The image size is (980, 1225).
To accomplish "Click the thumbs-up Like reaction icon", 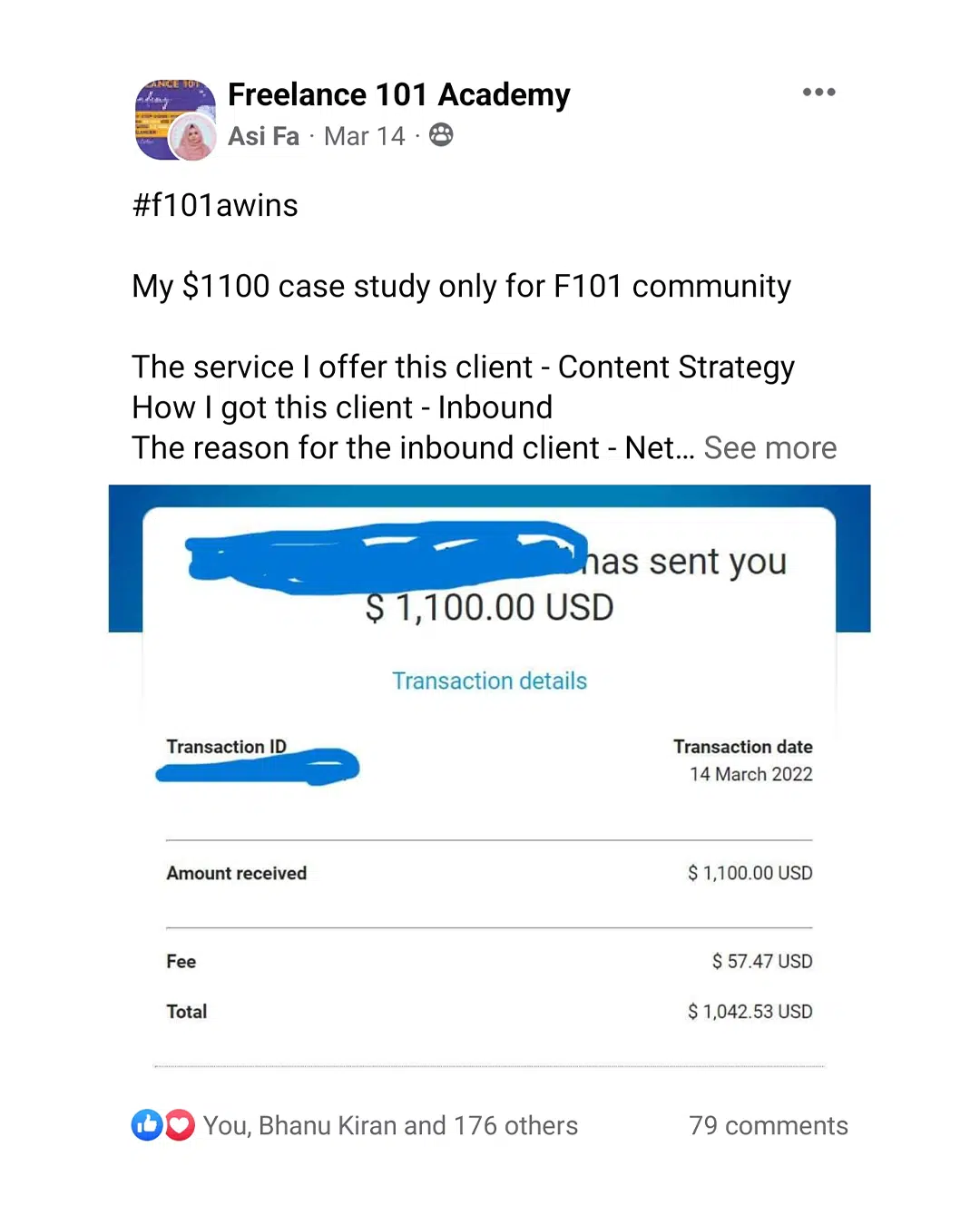I will [x=147, y=1125].
